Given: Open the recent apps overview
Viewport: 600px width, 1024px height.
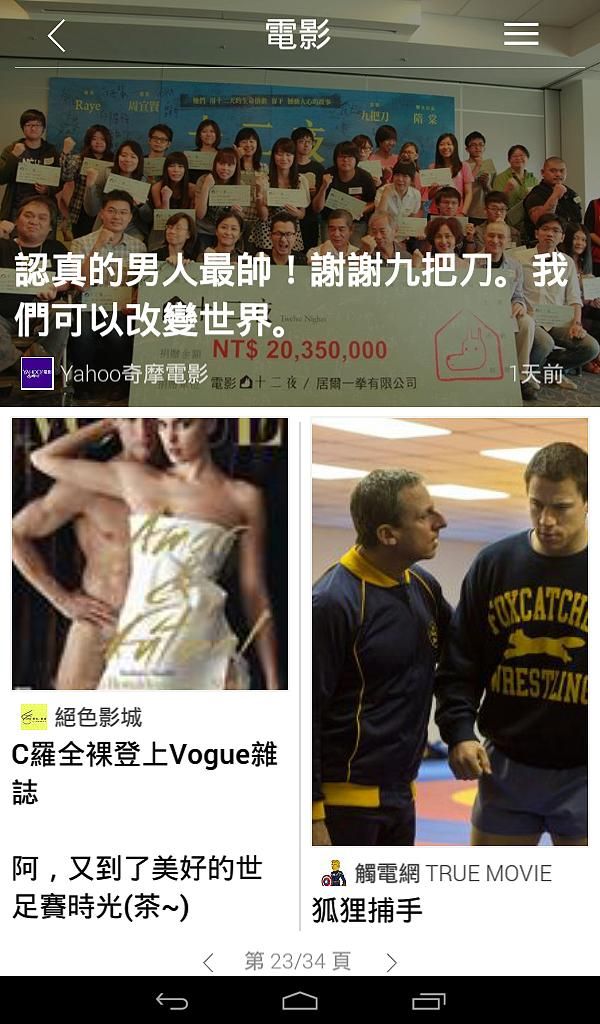Looking at the screenshot, I should click(x=429, y=1001).
